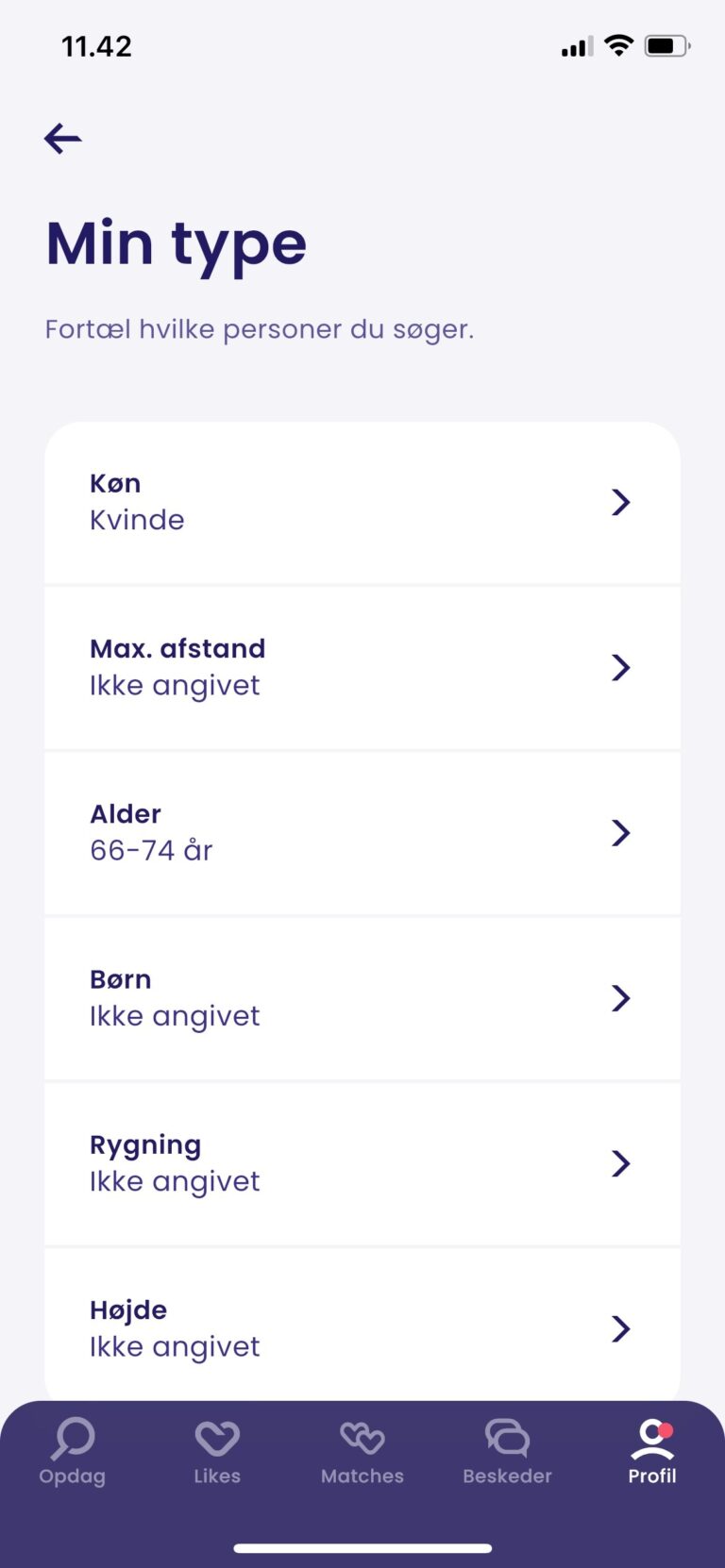The width and height of the screenshot is (725, 1568).
Task: Switch to the Matches tab
Action: 362,1452
